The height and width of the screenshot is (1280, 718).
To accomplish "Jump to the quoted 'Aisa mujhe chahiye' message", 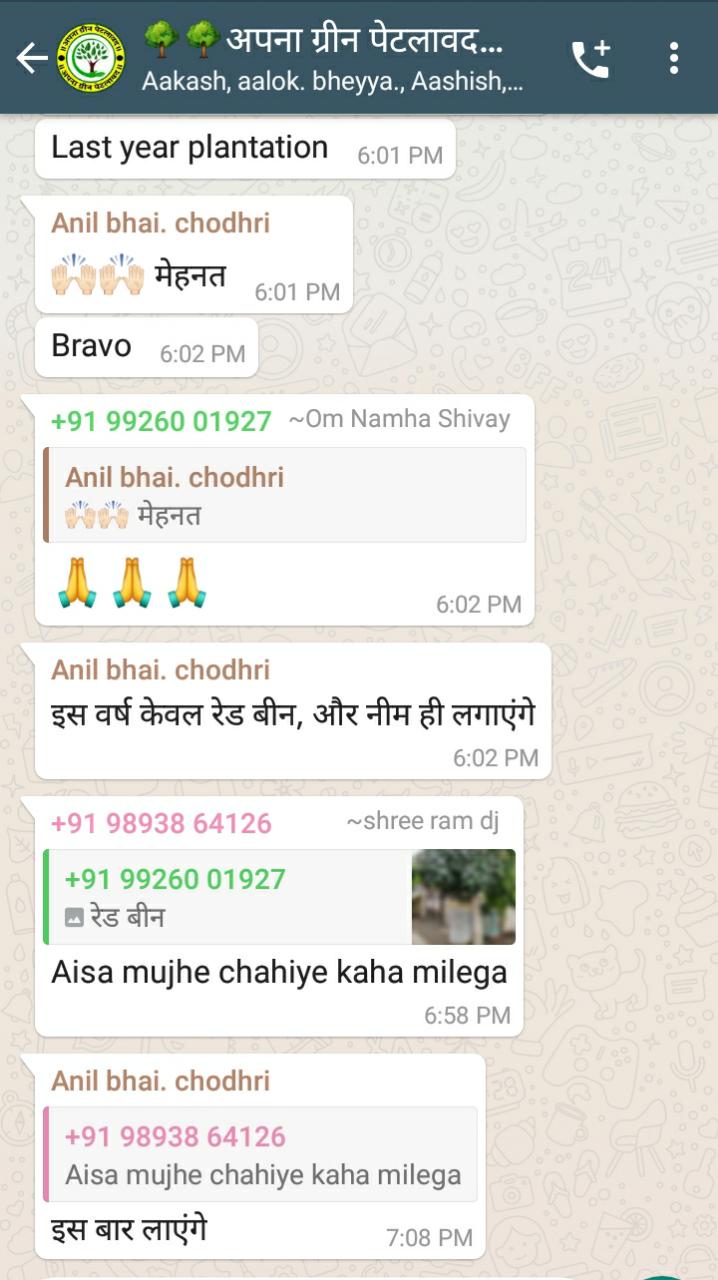I will click(261, 1154).
